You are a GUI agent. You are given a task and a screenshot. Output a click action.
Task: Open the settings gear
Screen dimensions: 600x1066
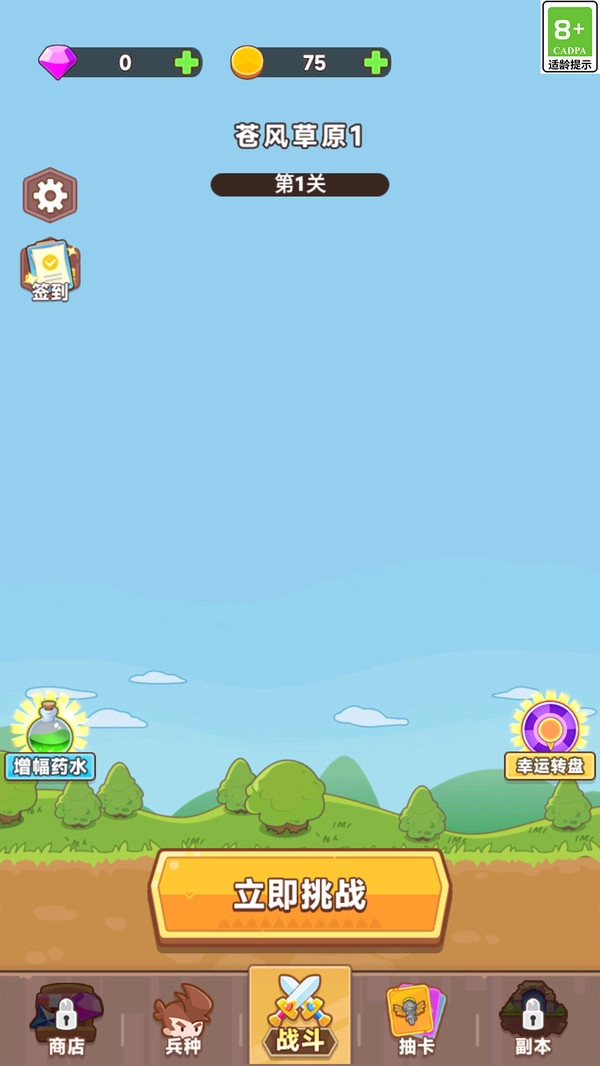click(50, 195)
